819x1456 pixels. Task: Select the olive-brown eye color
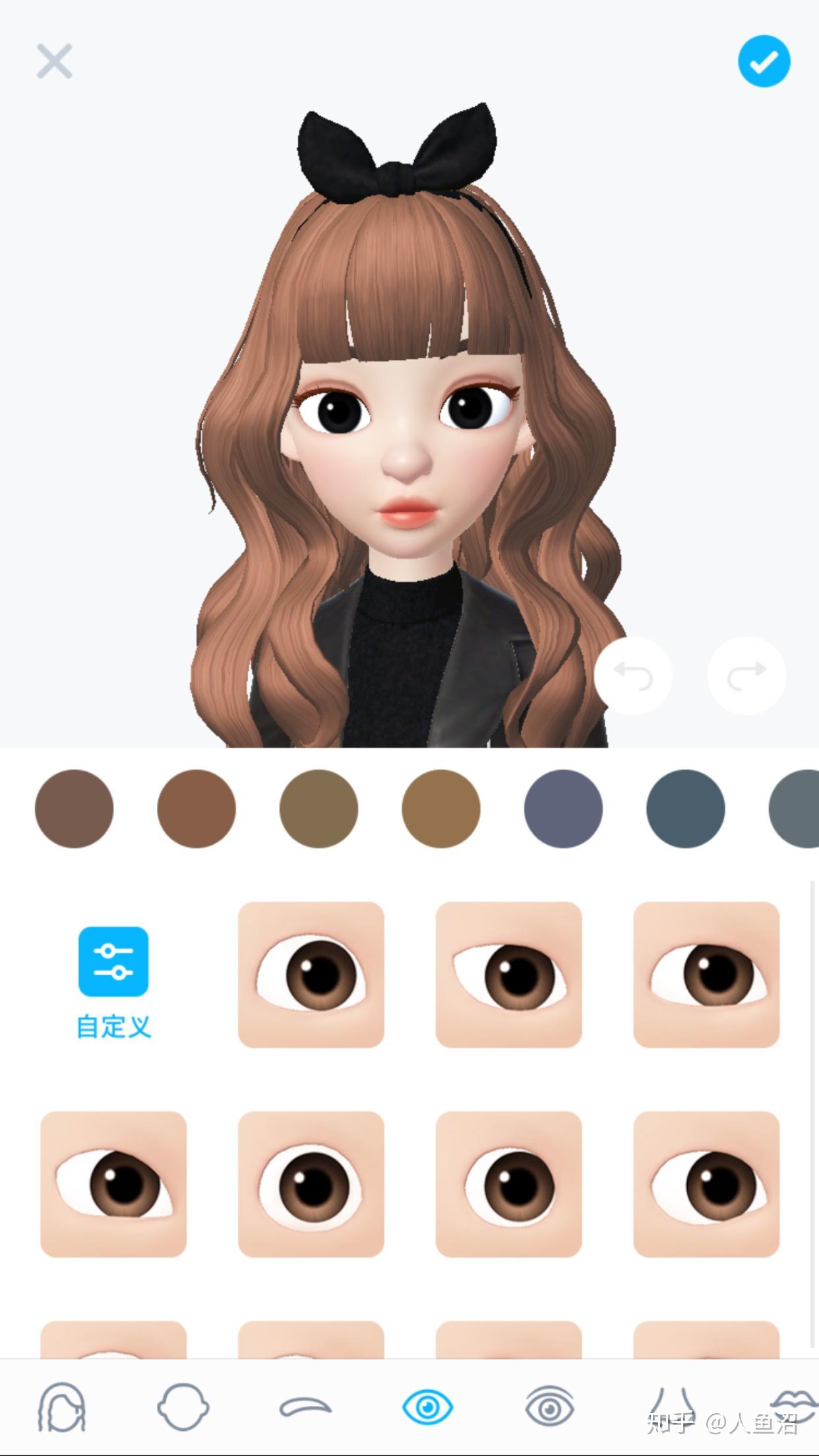pyautogui.click(x=318, y=808)
